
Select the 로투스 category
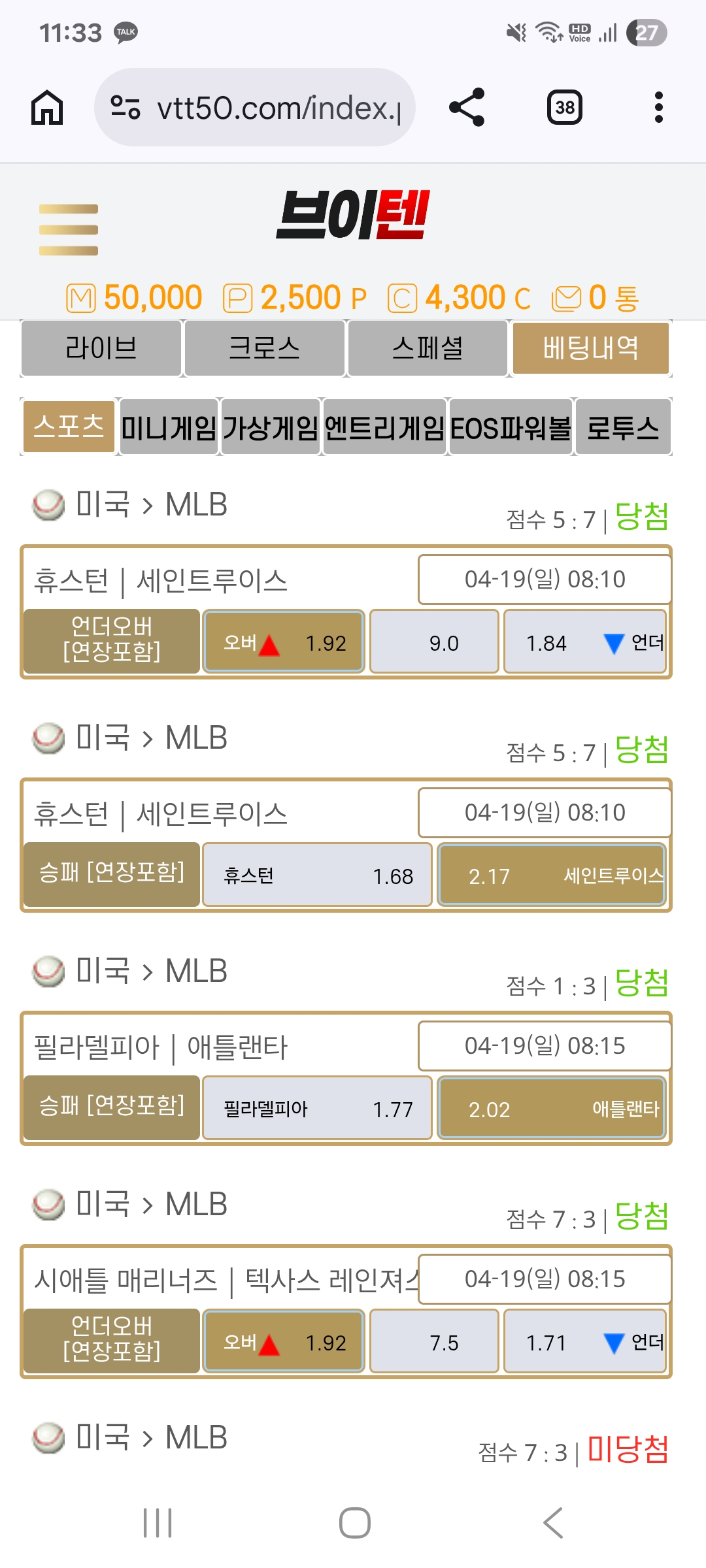point(623,428)
